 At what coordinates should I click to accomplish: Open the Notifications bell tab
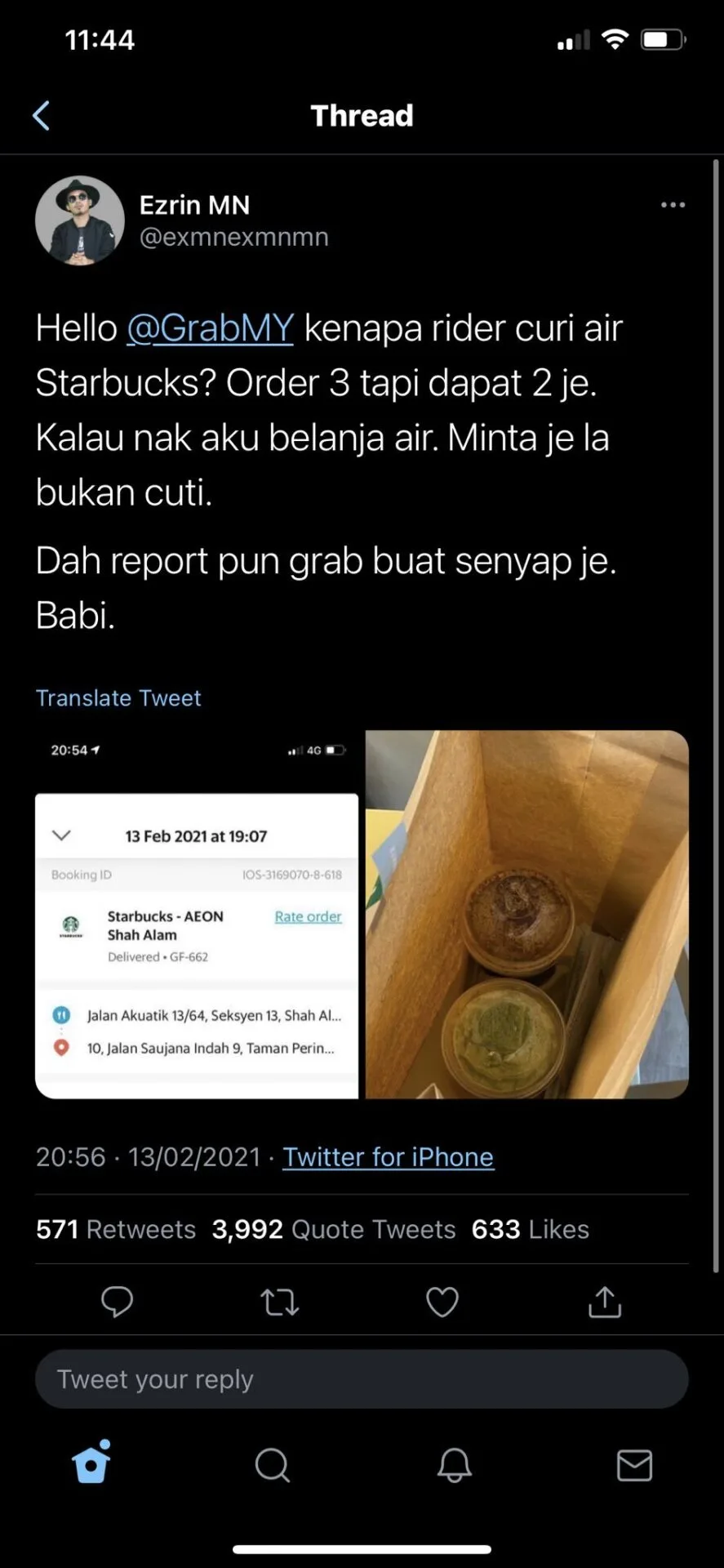click(454, 1465)
